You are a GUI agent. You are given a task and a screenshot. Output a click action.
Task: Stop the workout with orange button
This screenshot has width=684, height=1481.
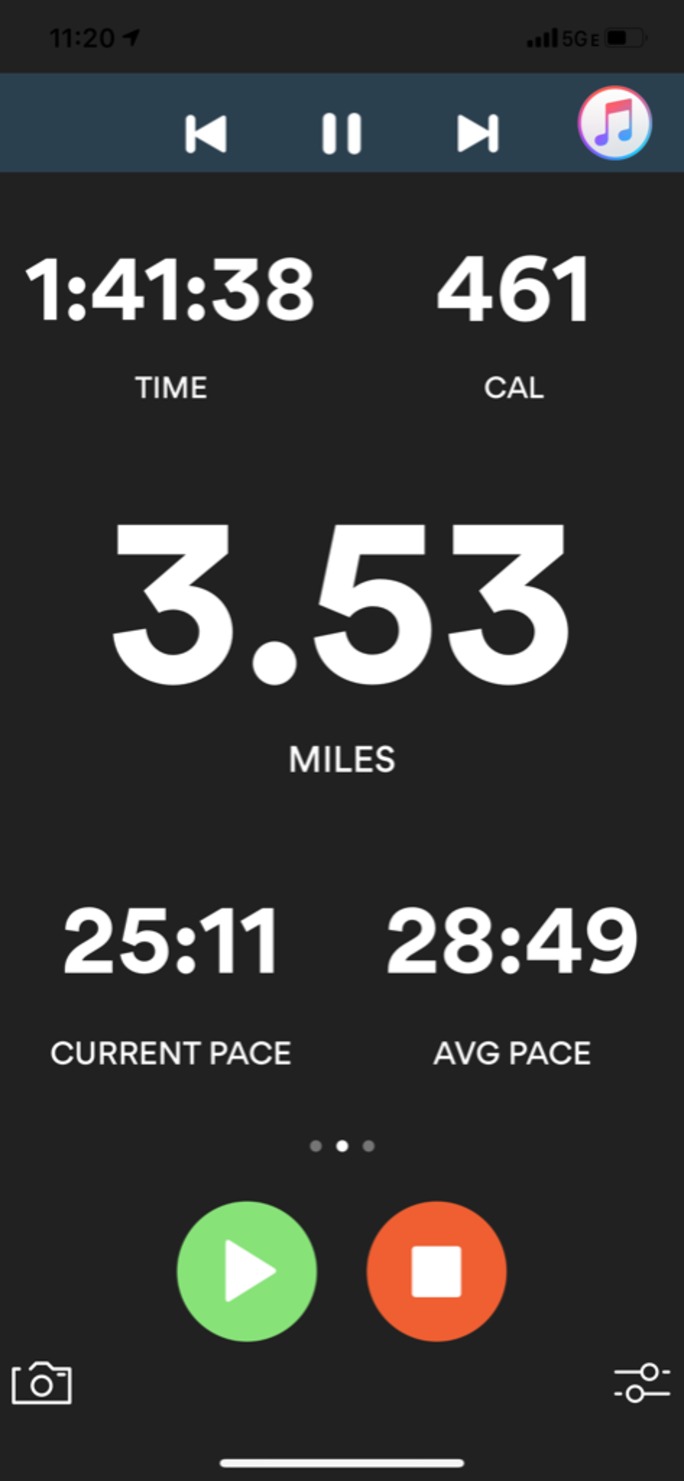pyautogui.click(x=437, y=1270)
